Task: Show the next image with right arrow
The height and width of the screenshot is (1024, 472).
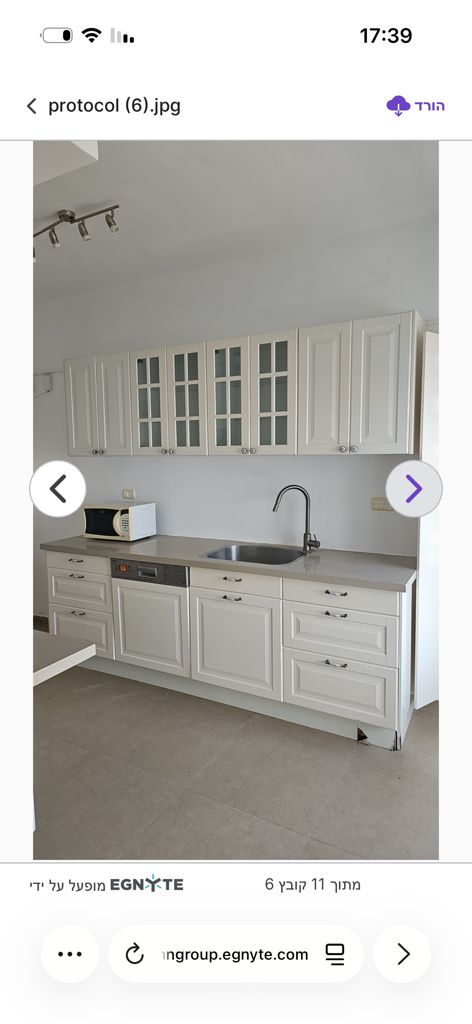Action: coord(414,488)
